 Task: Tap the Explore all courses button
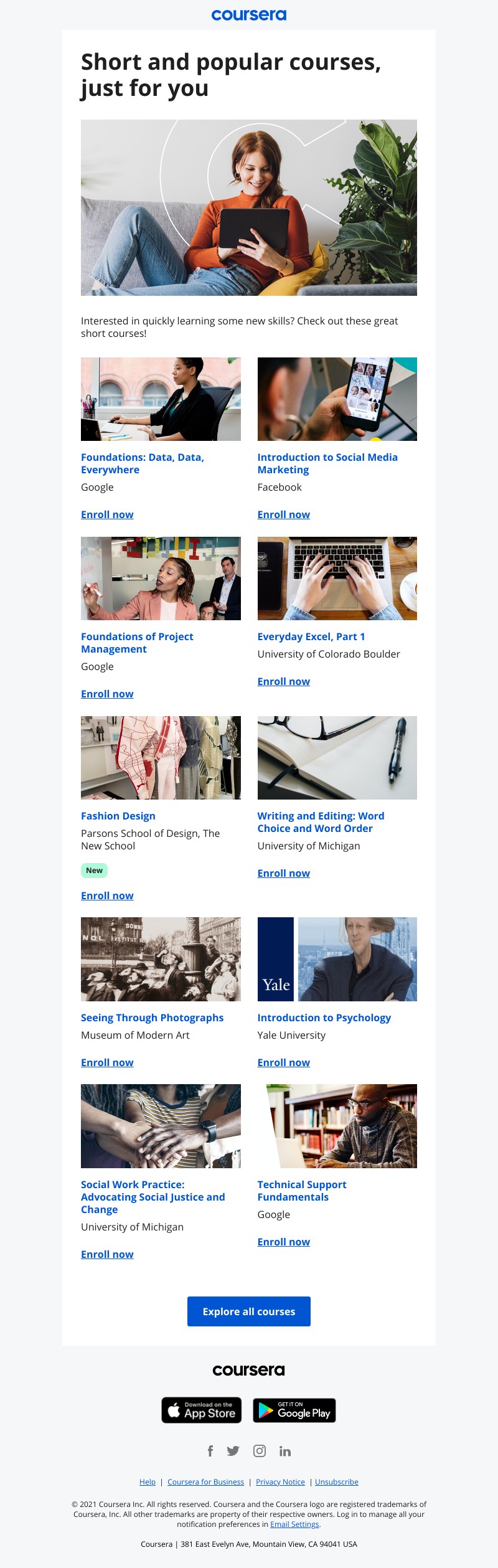(249, 1311)
